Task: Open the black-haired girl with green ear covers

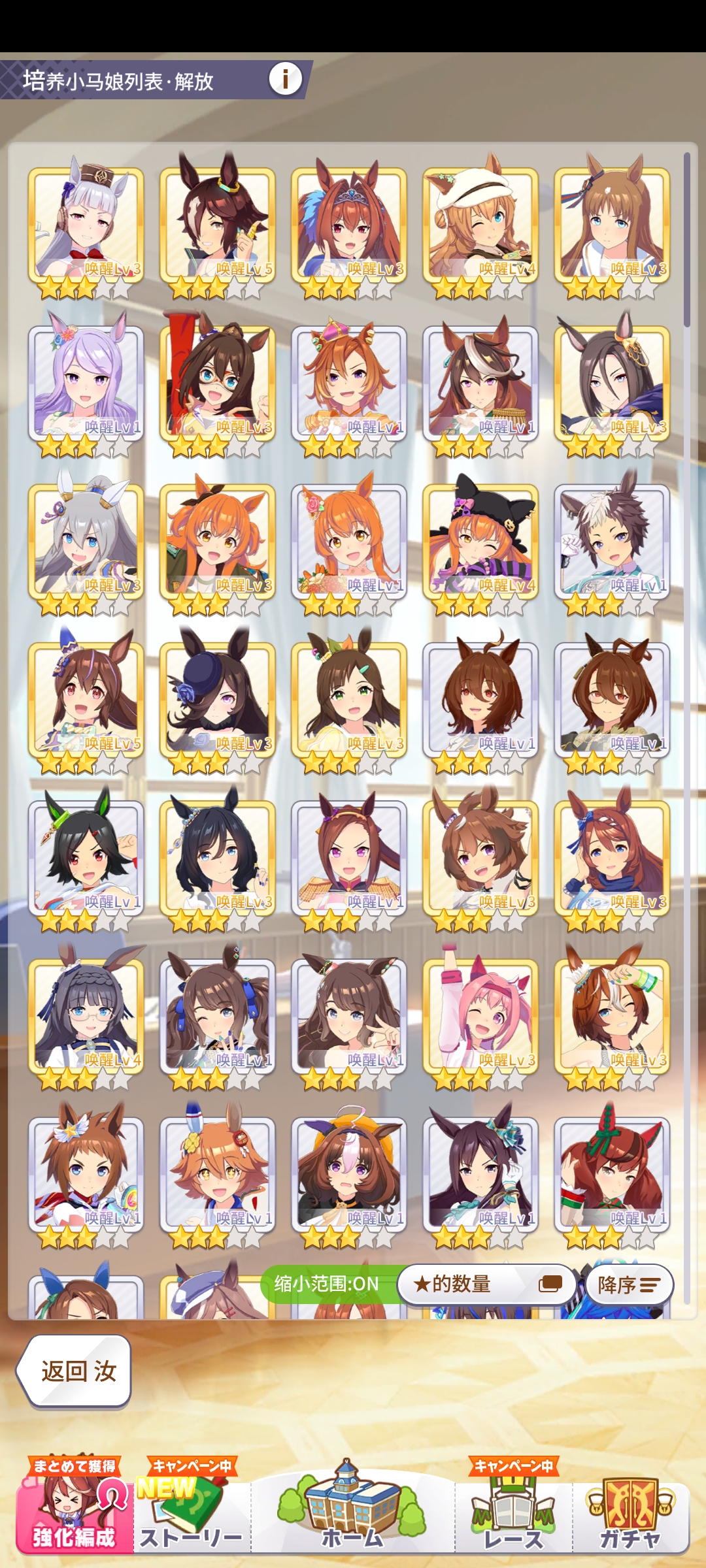Action: point(86,858)
